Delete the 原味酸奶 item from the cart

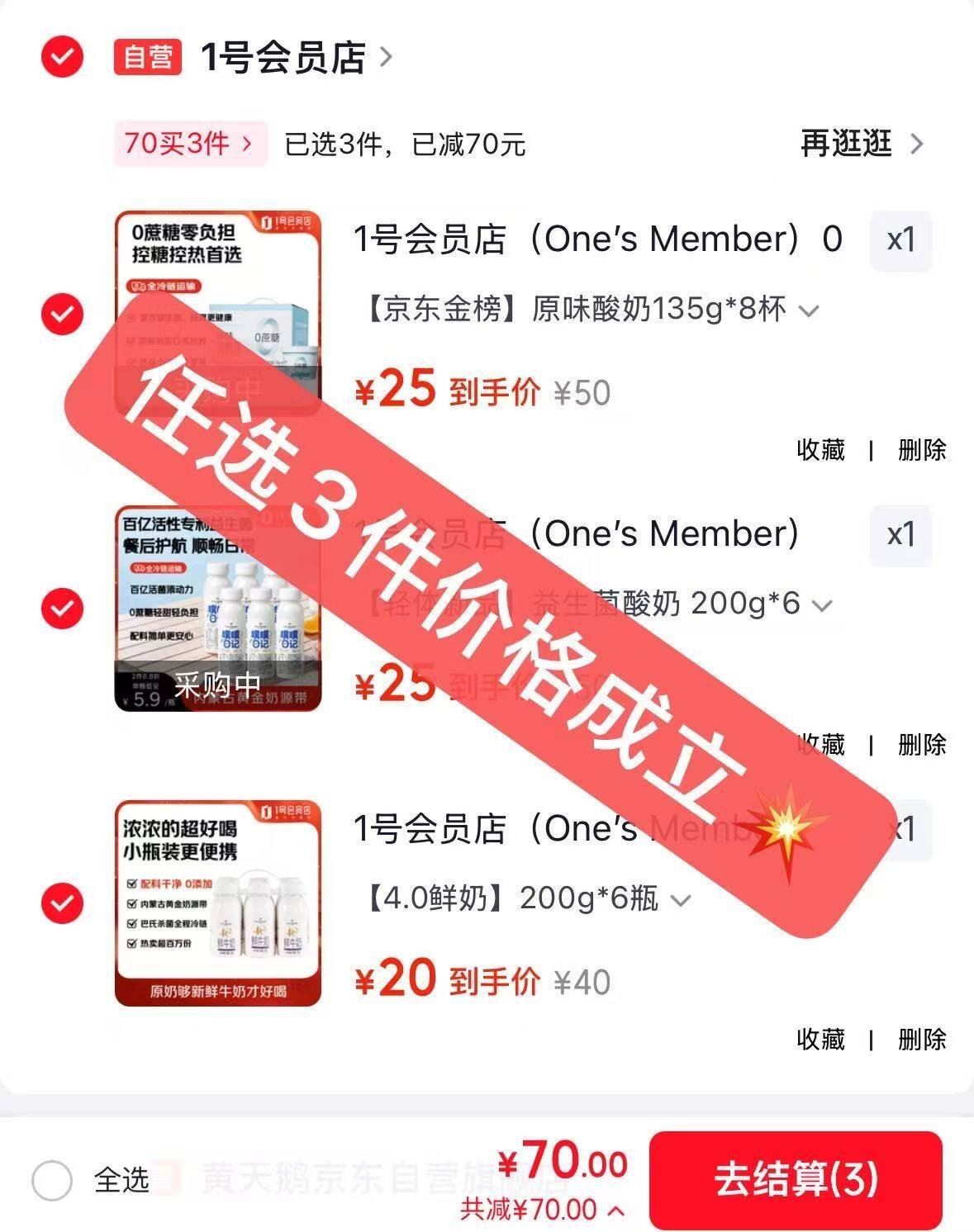(922, 450)
